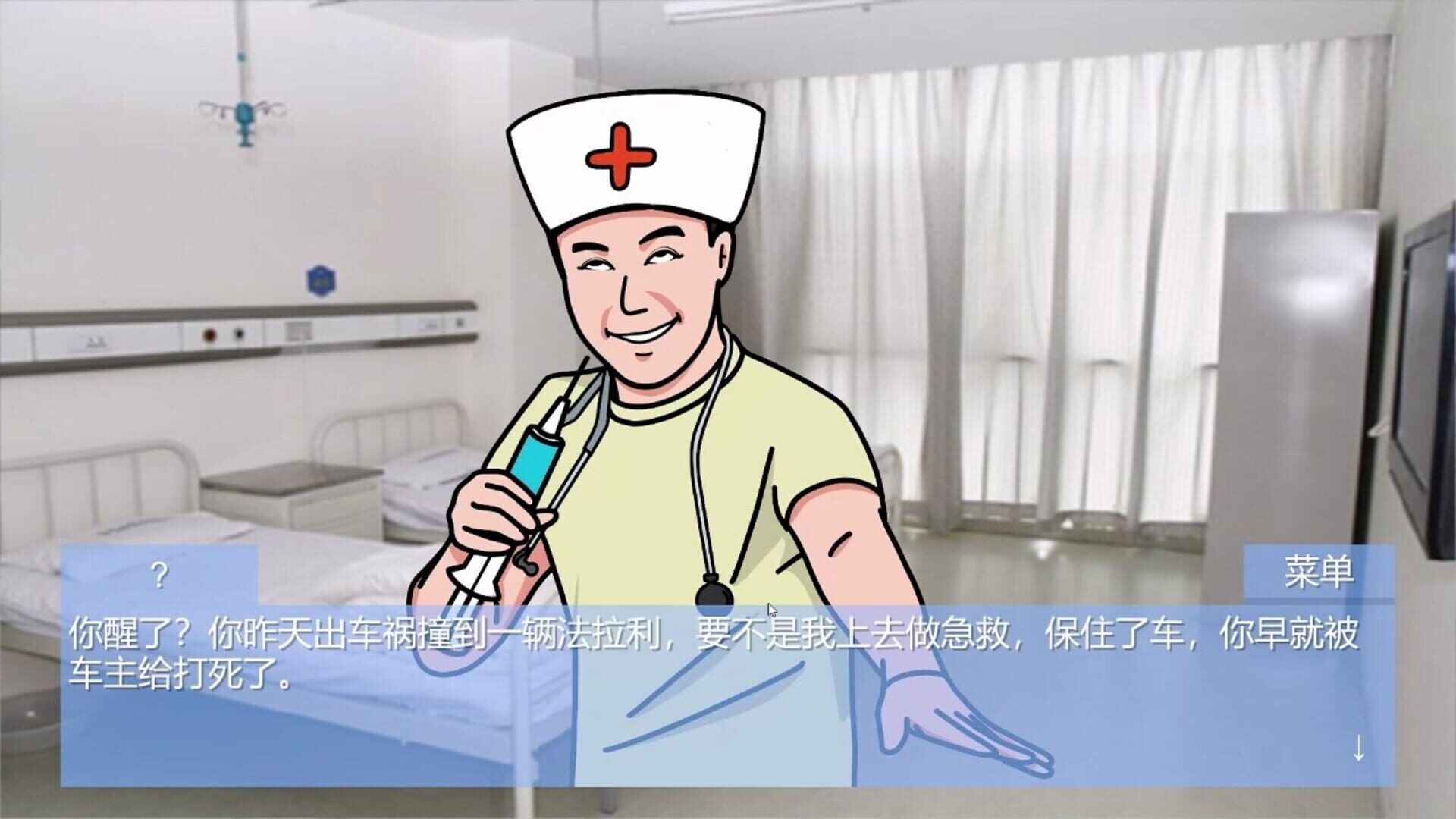Tap the down arrow to continue dialogue

pyautogui.click(x=1358, y=748)
